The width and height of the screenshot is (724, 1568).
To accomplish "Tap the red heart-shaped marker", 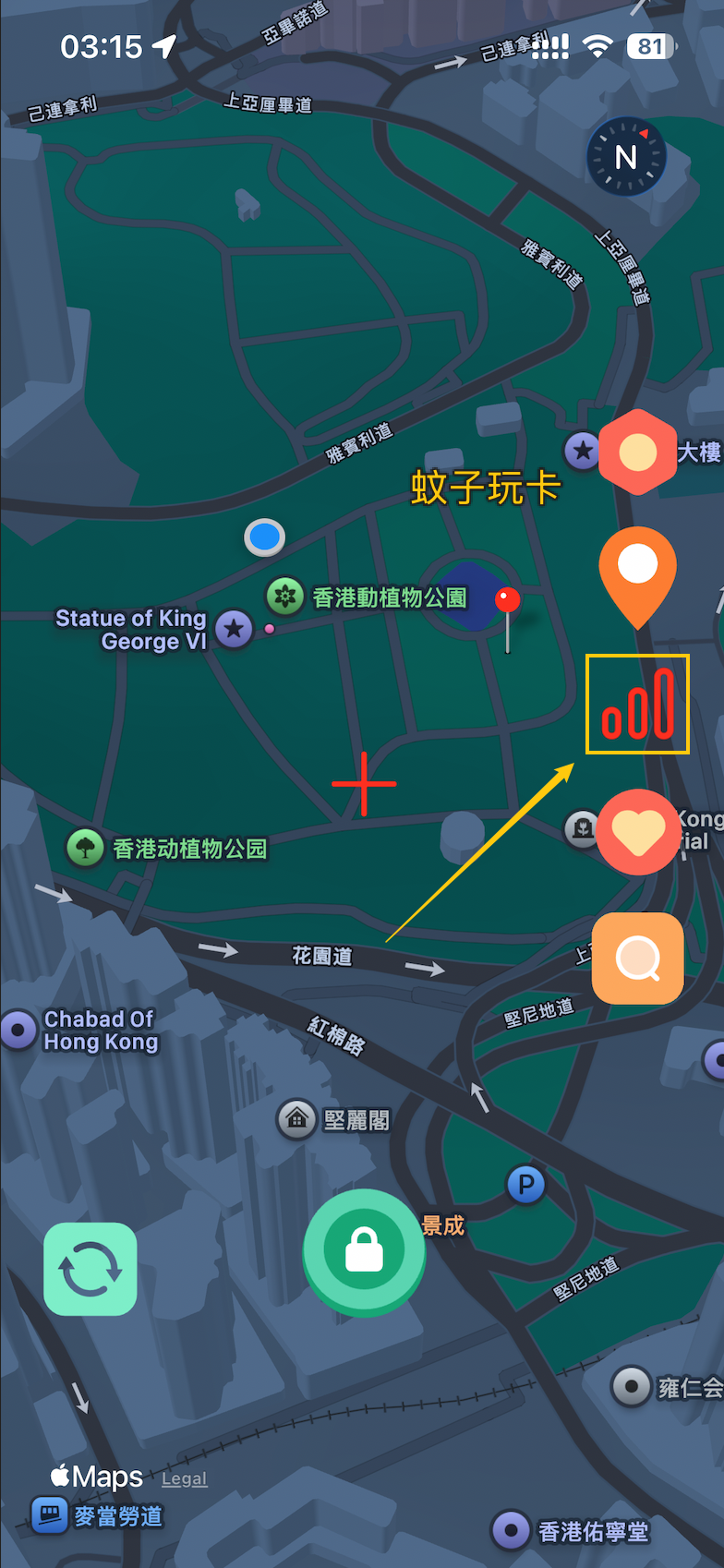I will pyautogui.click(x=637, y=831).
